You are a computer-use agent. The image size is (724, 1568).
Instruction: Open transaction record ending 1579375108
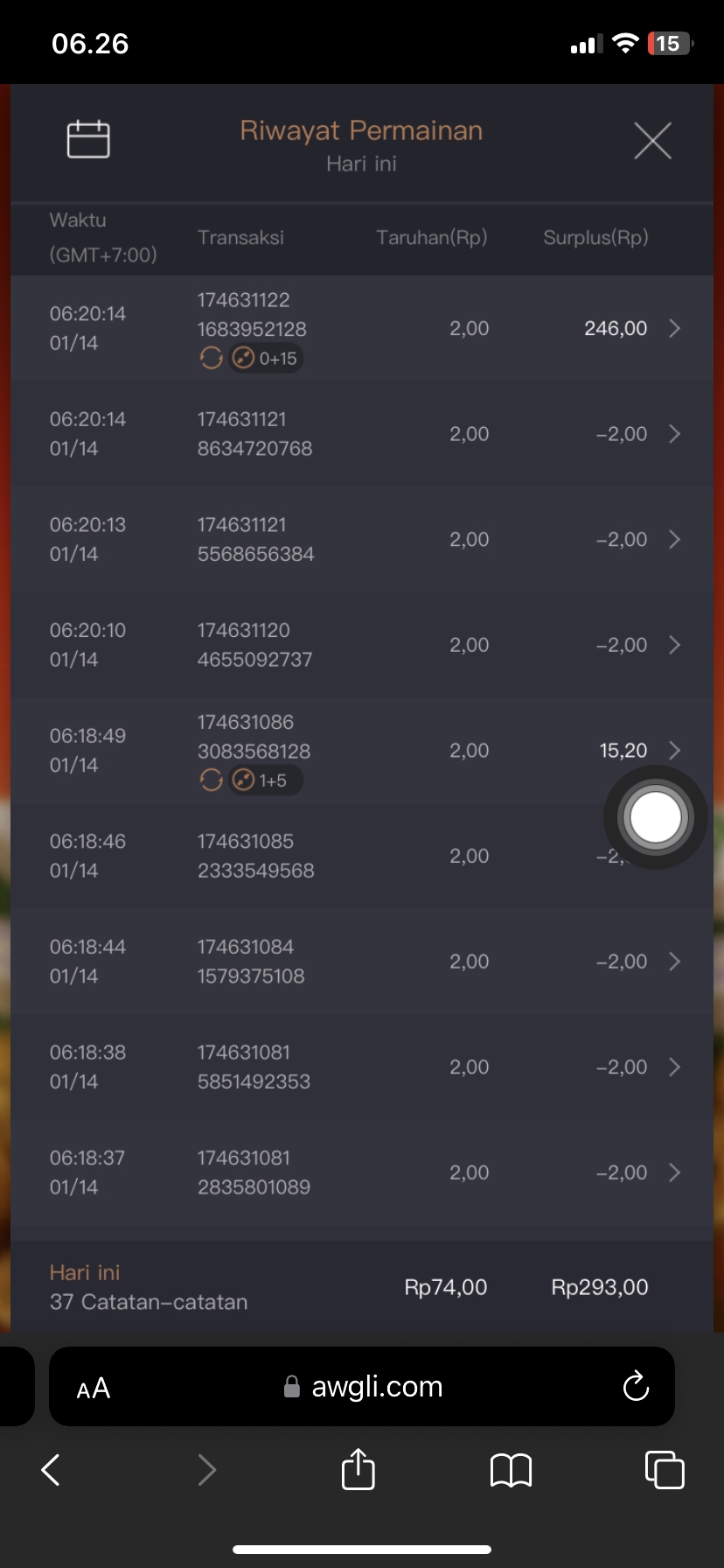pos(362,962)
